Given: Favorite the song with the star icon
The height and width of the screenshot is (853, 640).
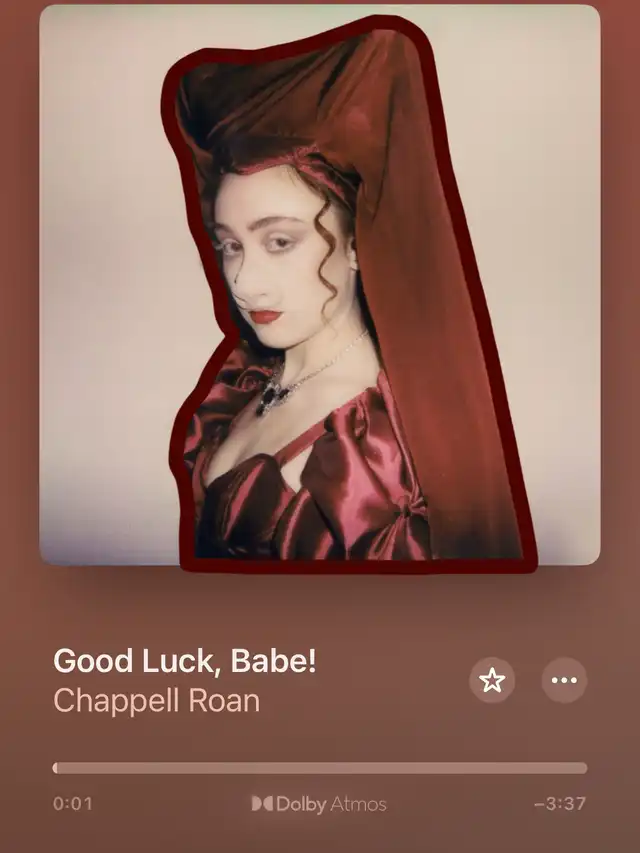Looking at the screenshot, I should [x=492, y=680].
